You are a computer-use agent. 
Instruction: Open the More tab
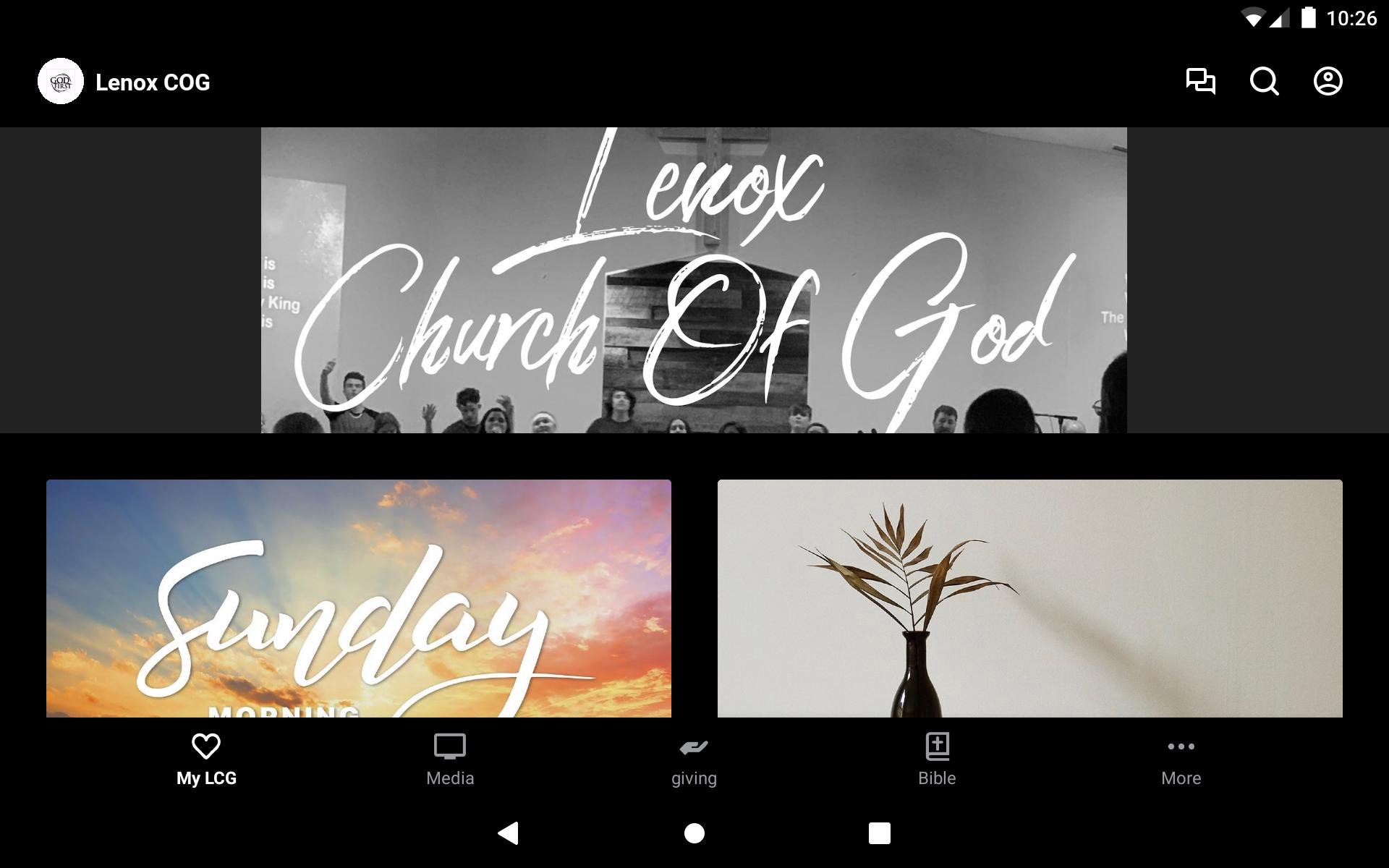click(1181, 759)
